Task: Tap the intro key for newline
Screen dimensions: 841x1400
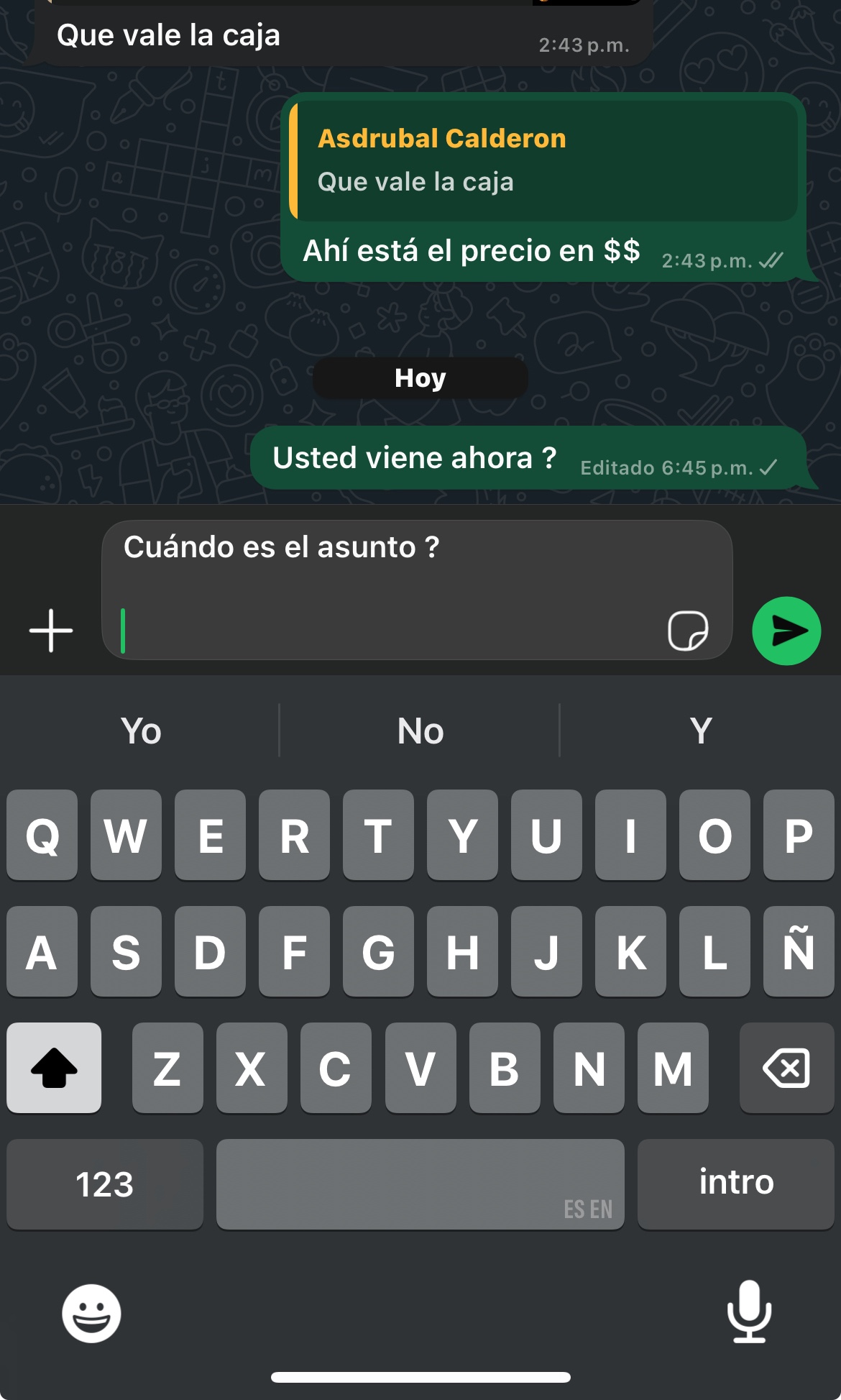Action: click(x=736, y=1184)
